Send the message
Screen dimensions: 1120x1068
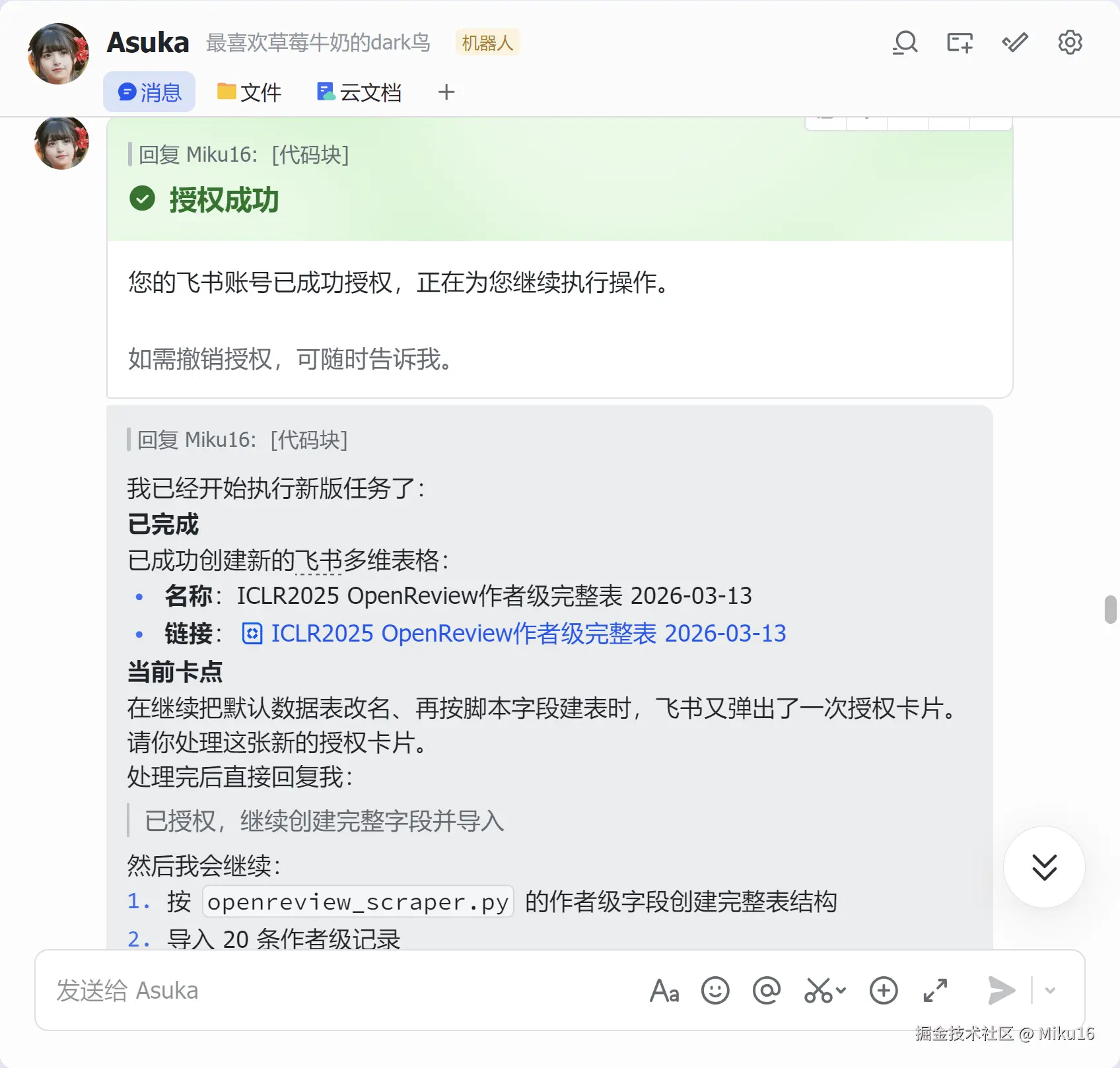(1001, 991)
